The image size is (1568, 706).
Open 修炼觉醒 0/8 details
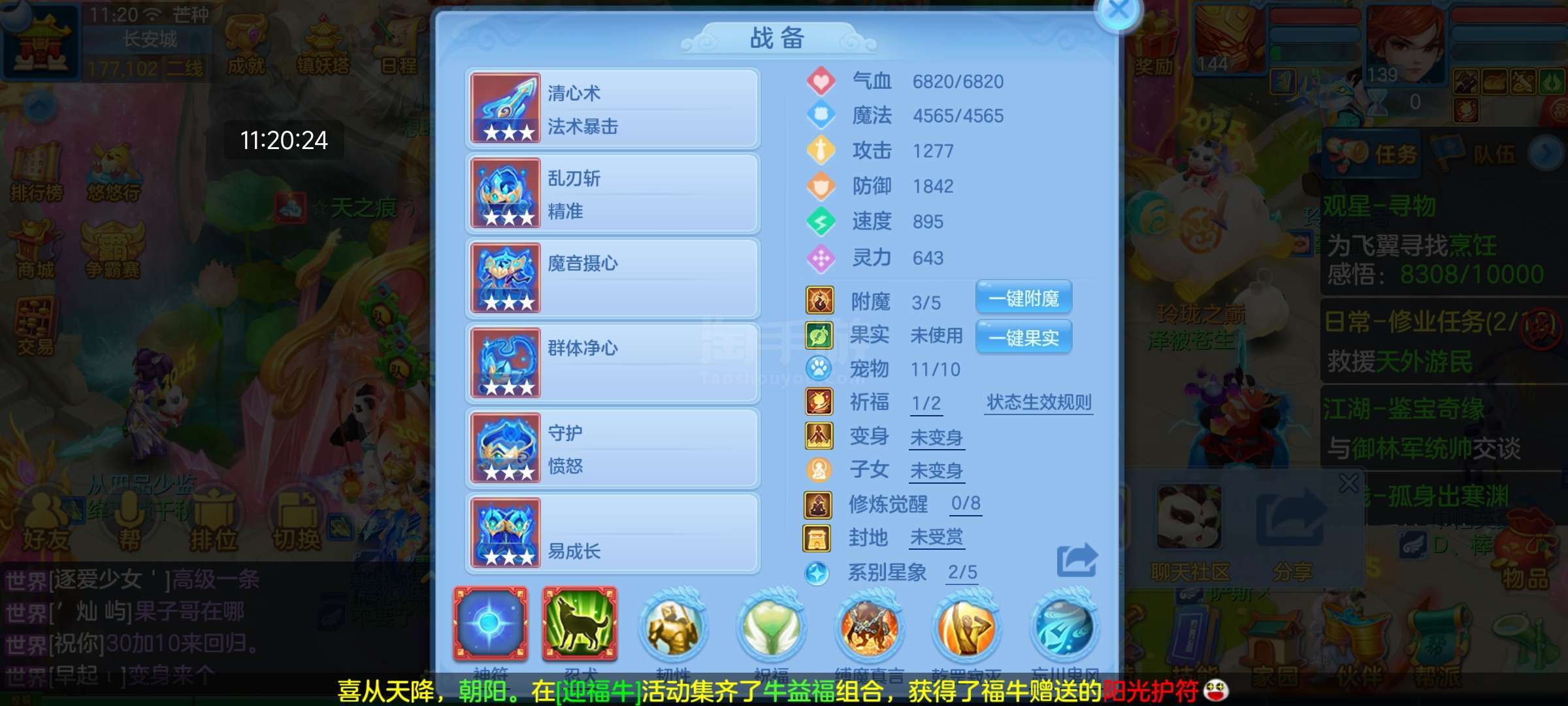(966, 503)
